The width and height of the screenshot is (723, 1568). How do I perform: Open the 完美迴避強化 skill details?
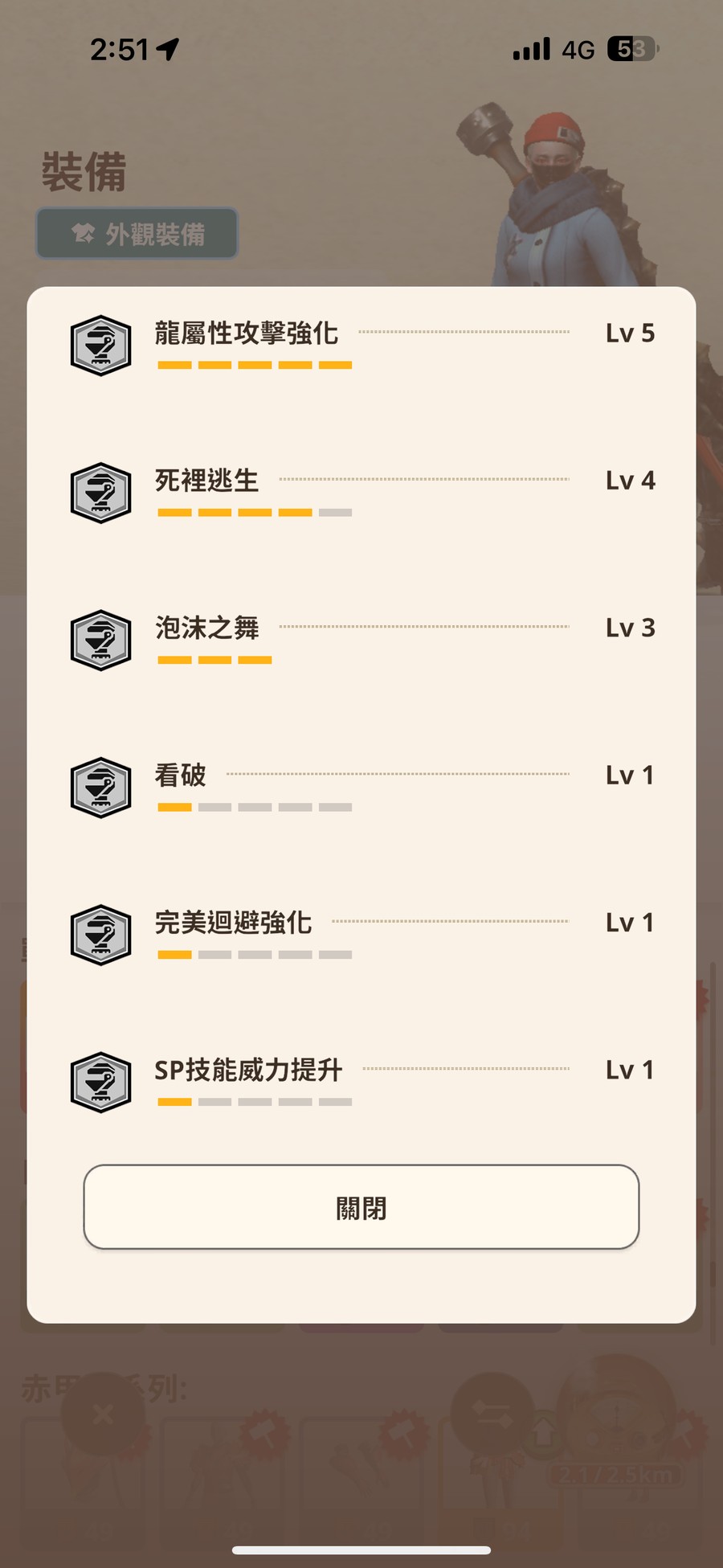[x=233, y=923]
